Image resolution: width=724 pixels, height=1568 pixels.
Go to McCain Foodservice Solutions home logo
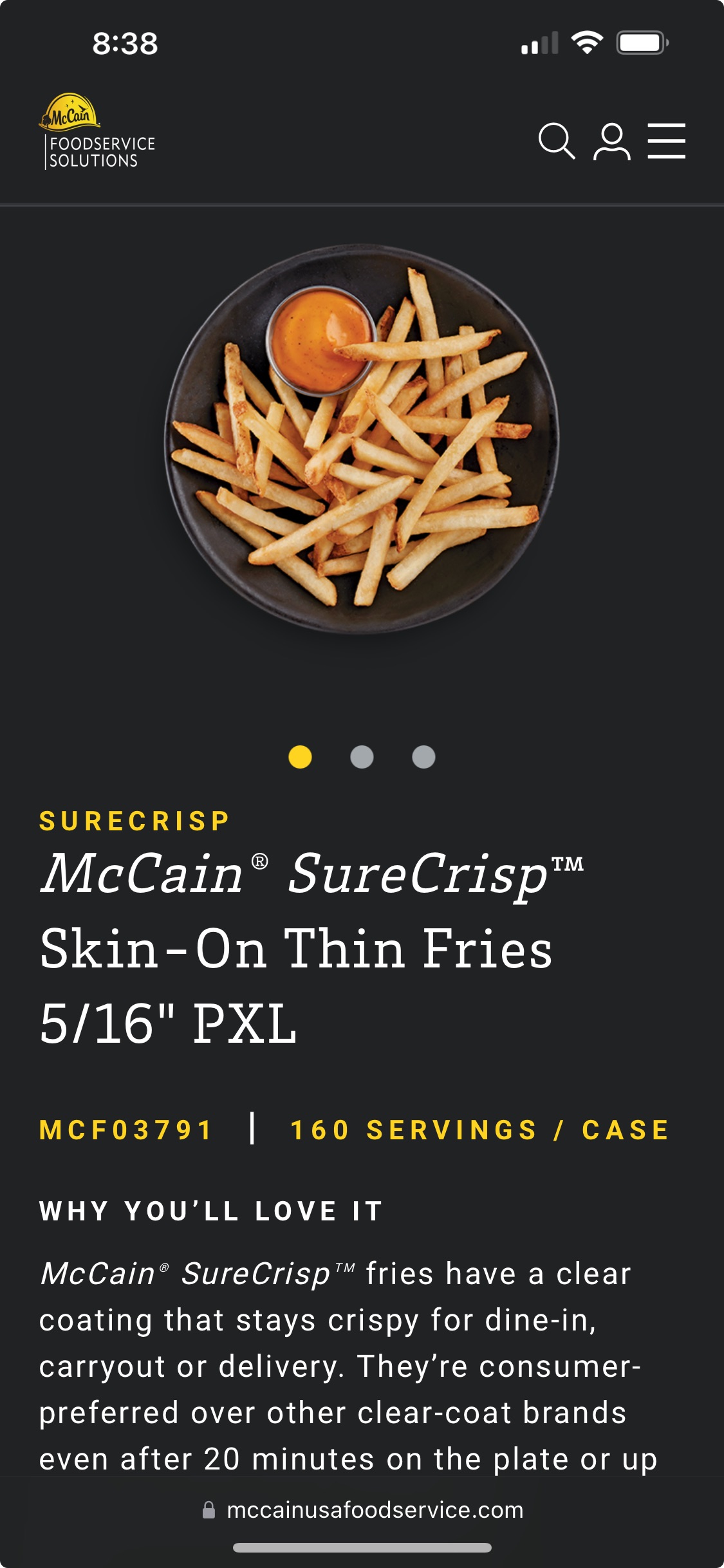(x=97, y=132)
